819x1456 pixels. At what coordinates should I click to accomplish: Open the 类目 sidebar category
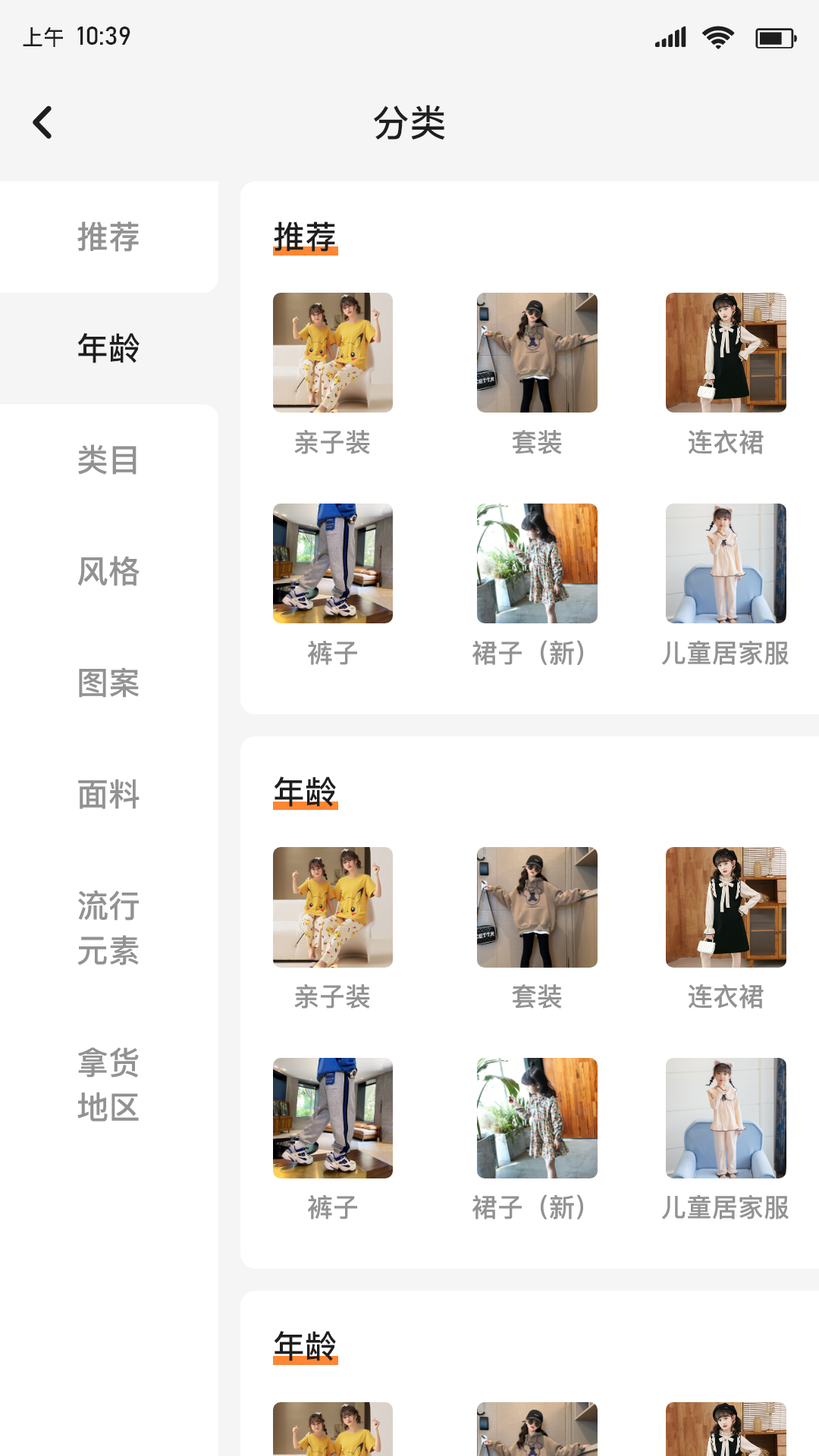tap(108, 460)
